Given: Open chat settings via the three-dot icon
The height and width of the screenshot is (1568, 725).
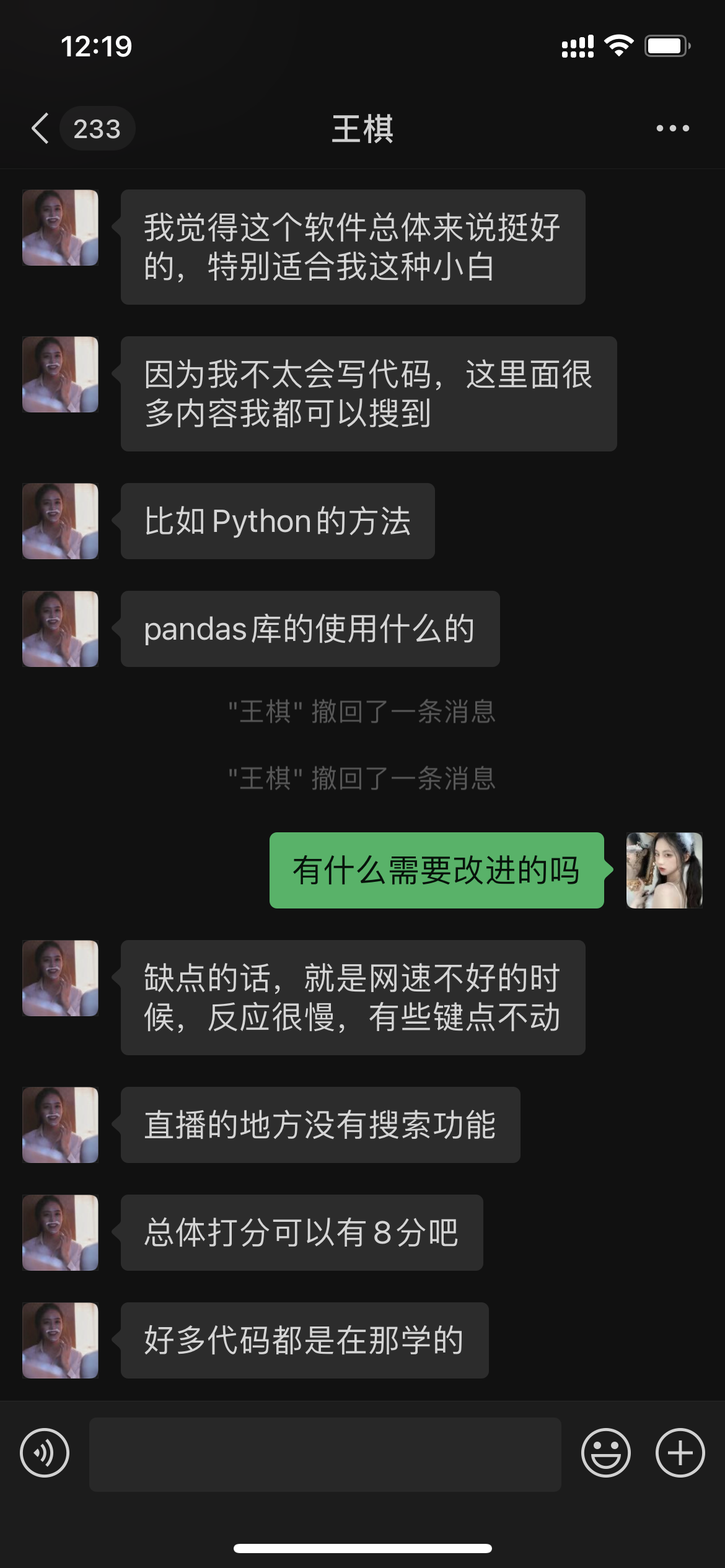Looking at the screenshot, I should 671,128.
